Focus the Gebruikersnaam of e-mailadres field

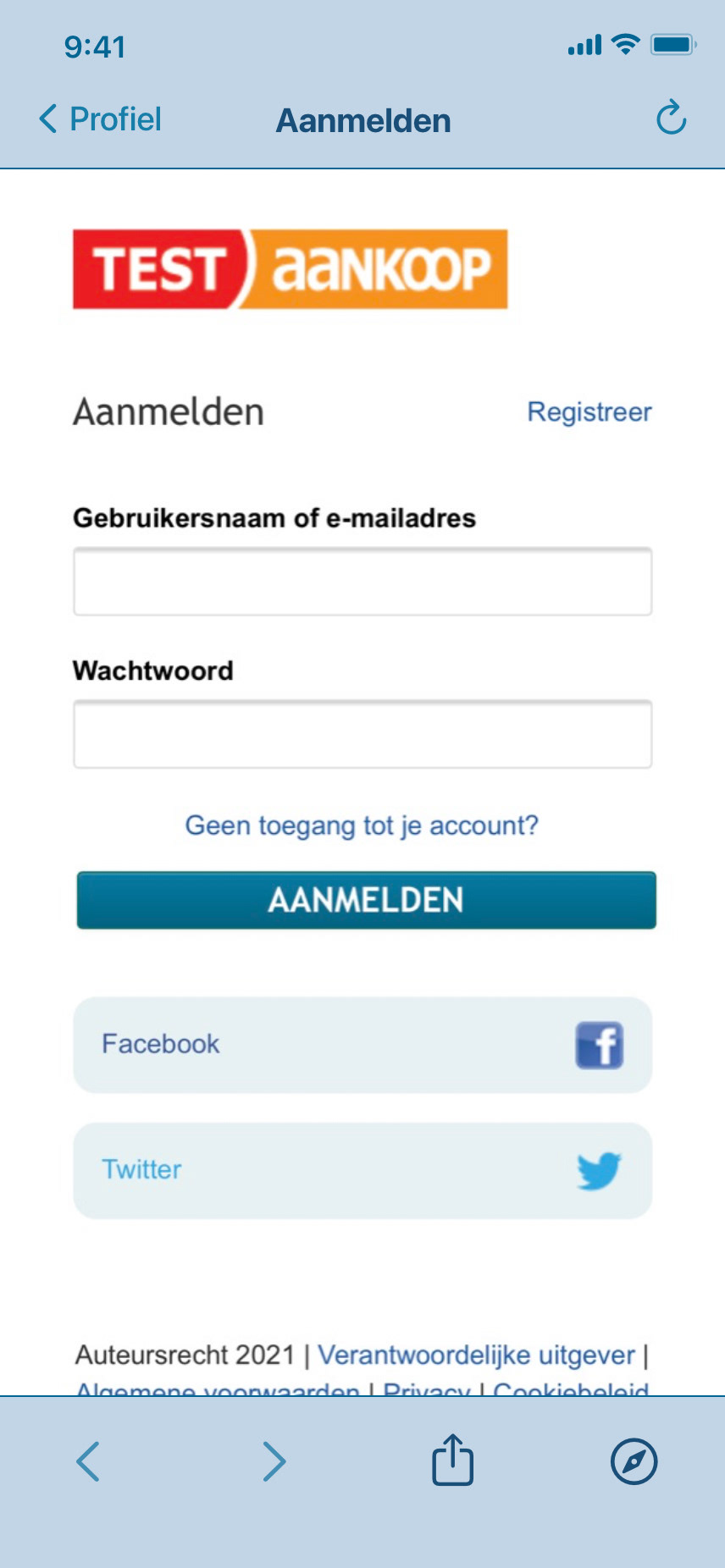(x=362, y=582)
